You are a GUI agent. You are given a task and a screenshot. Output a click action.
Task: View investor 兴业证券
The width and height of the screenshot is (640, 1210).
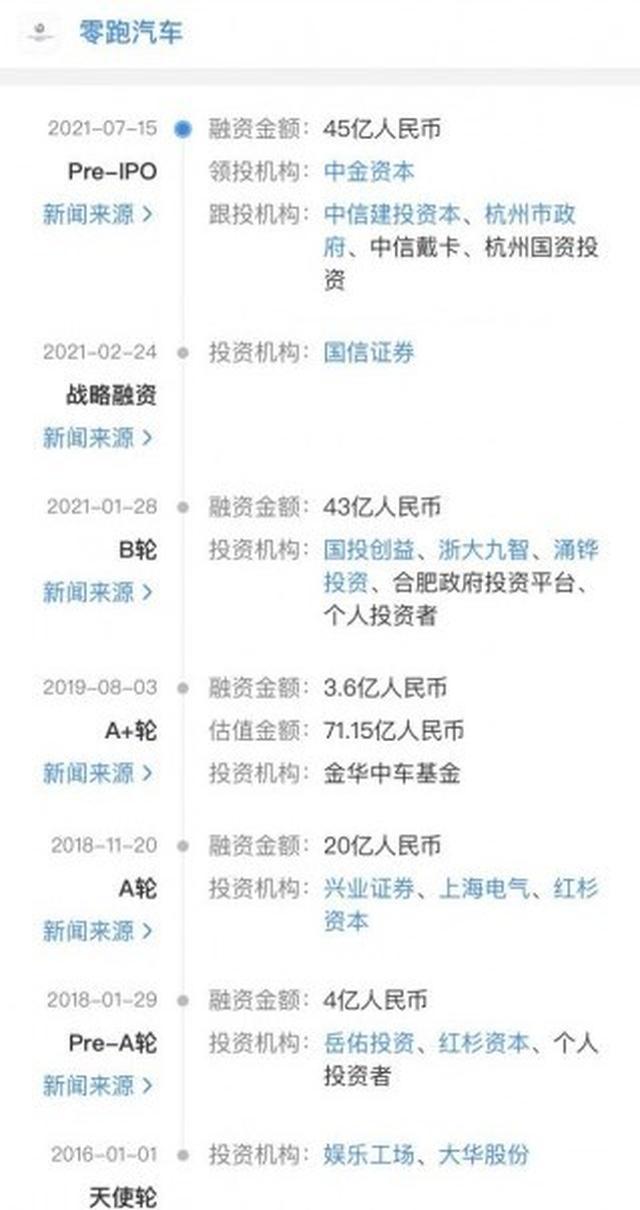[368, 888]
